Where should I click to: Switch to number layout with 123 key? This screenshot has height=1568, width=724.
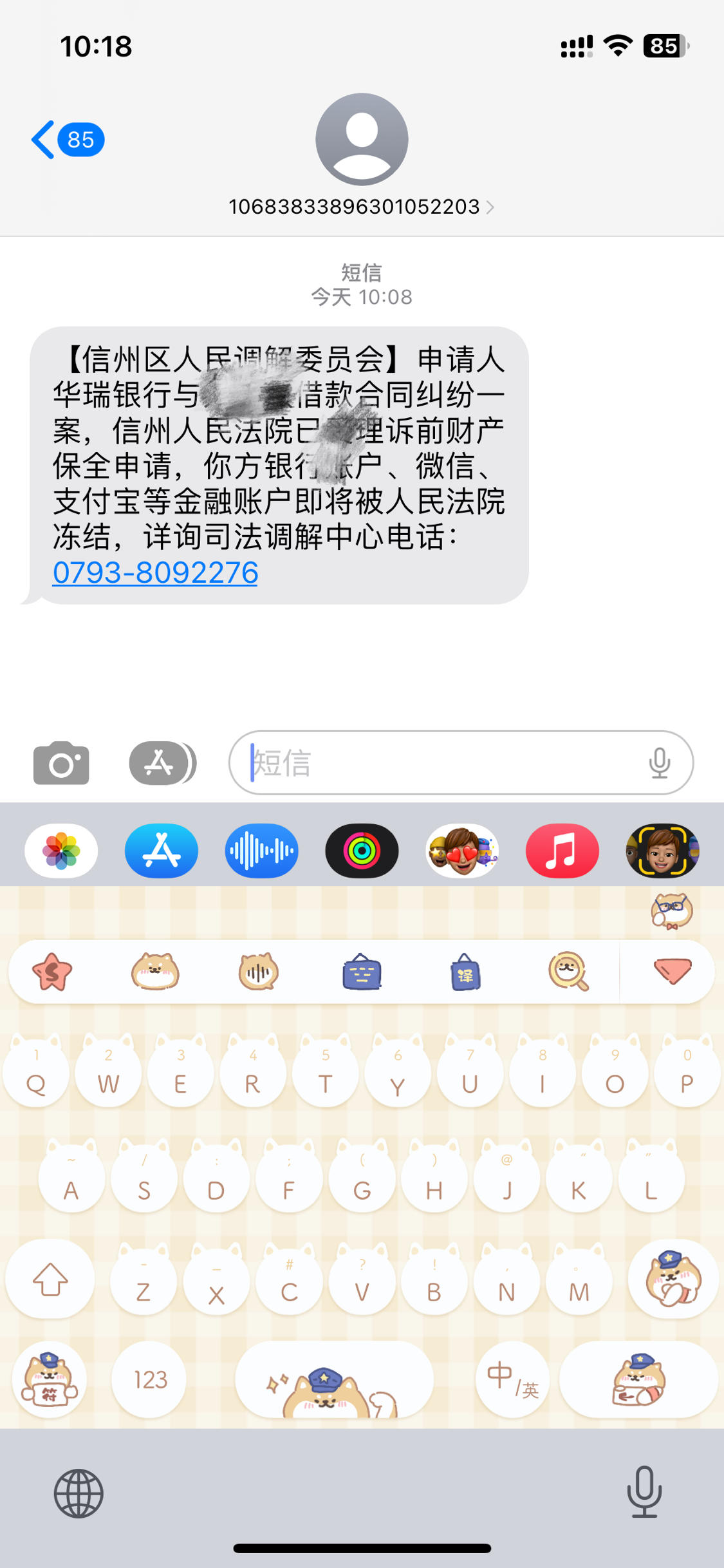pos(149,1380)
